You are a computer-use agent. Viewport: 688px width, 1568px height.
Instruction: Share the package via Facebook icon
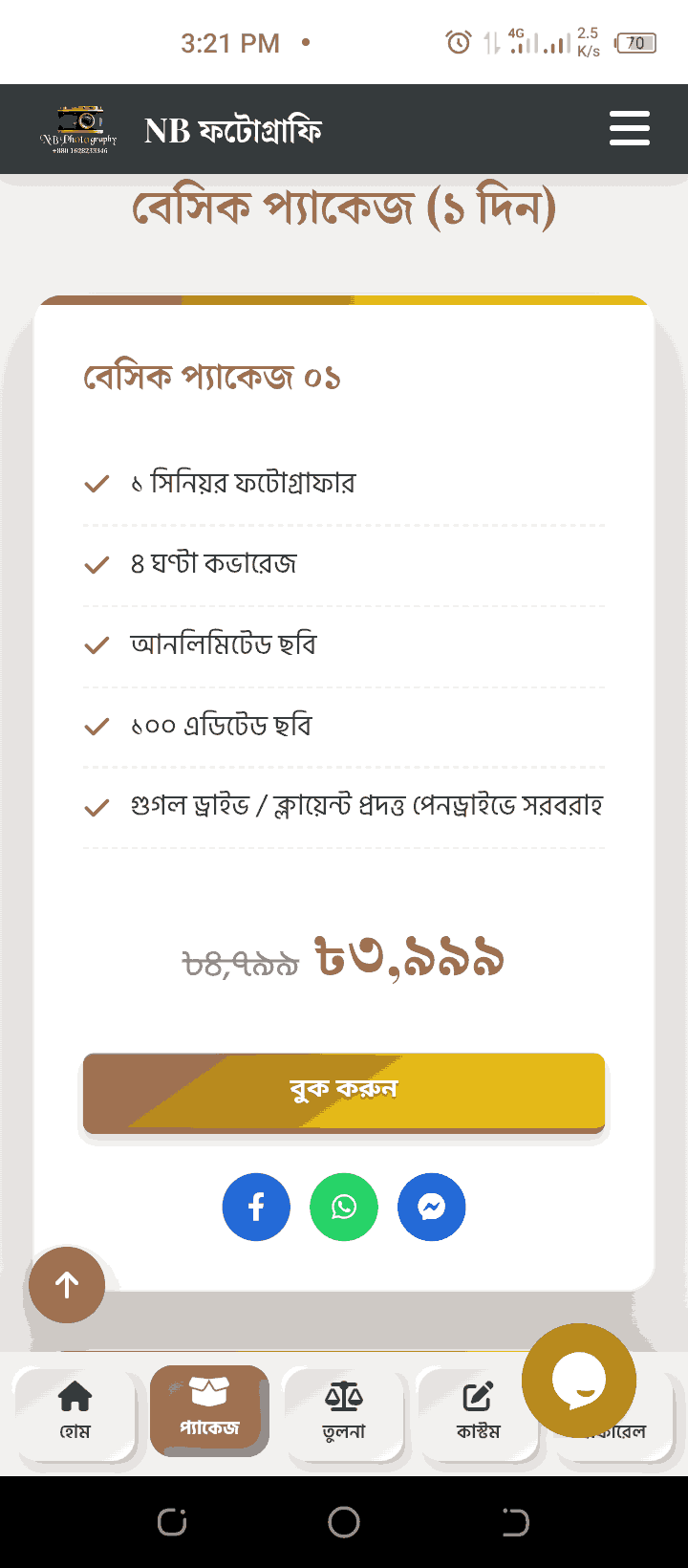click(x=256, y=1207)
